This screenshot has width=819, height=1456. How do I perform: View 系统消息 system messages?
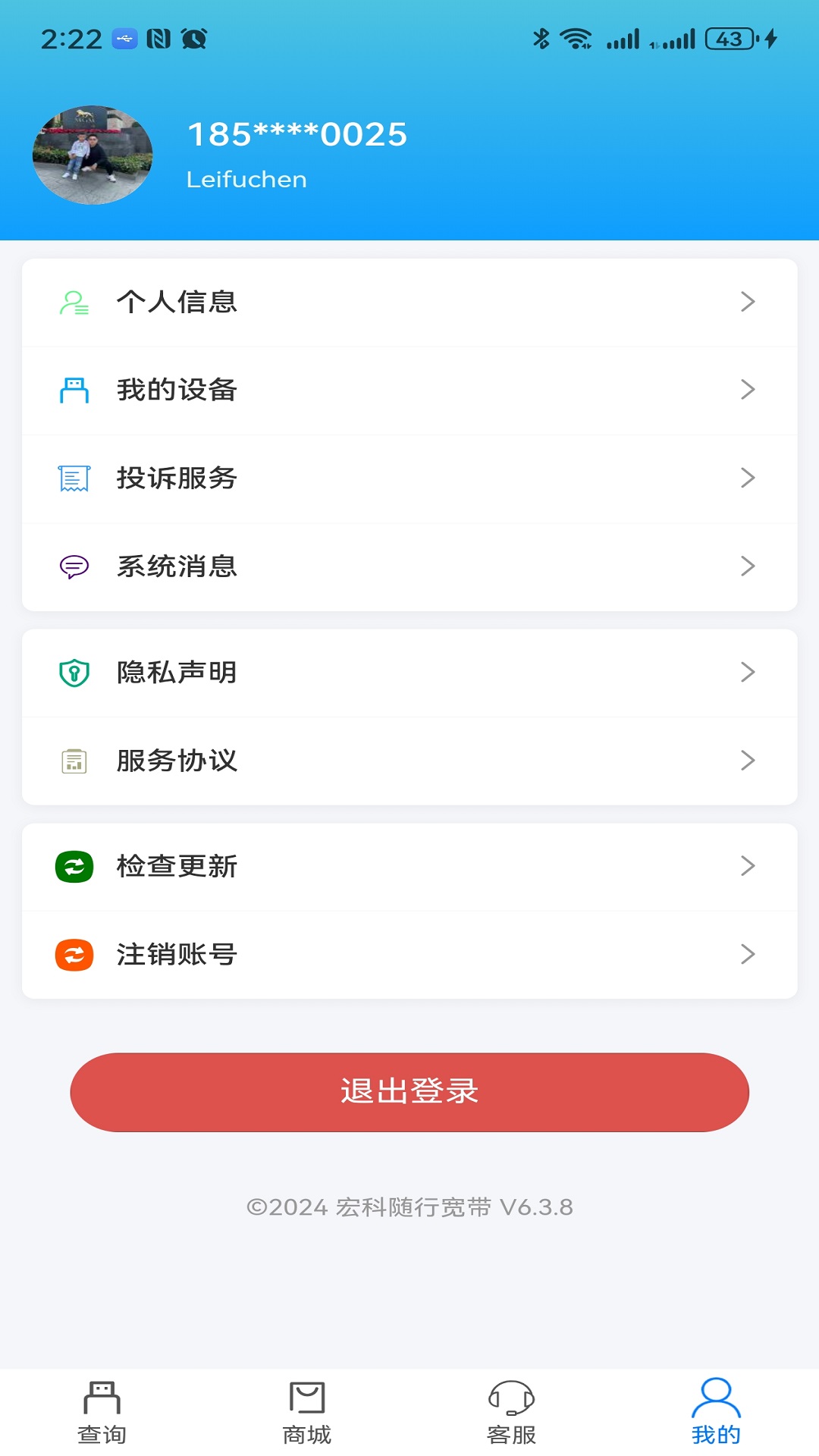coord(409,566)
